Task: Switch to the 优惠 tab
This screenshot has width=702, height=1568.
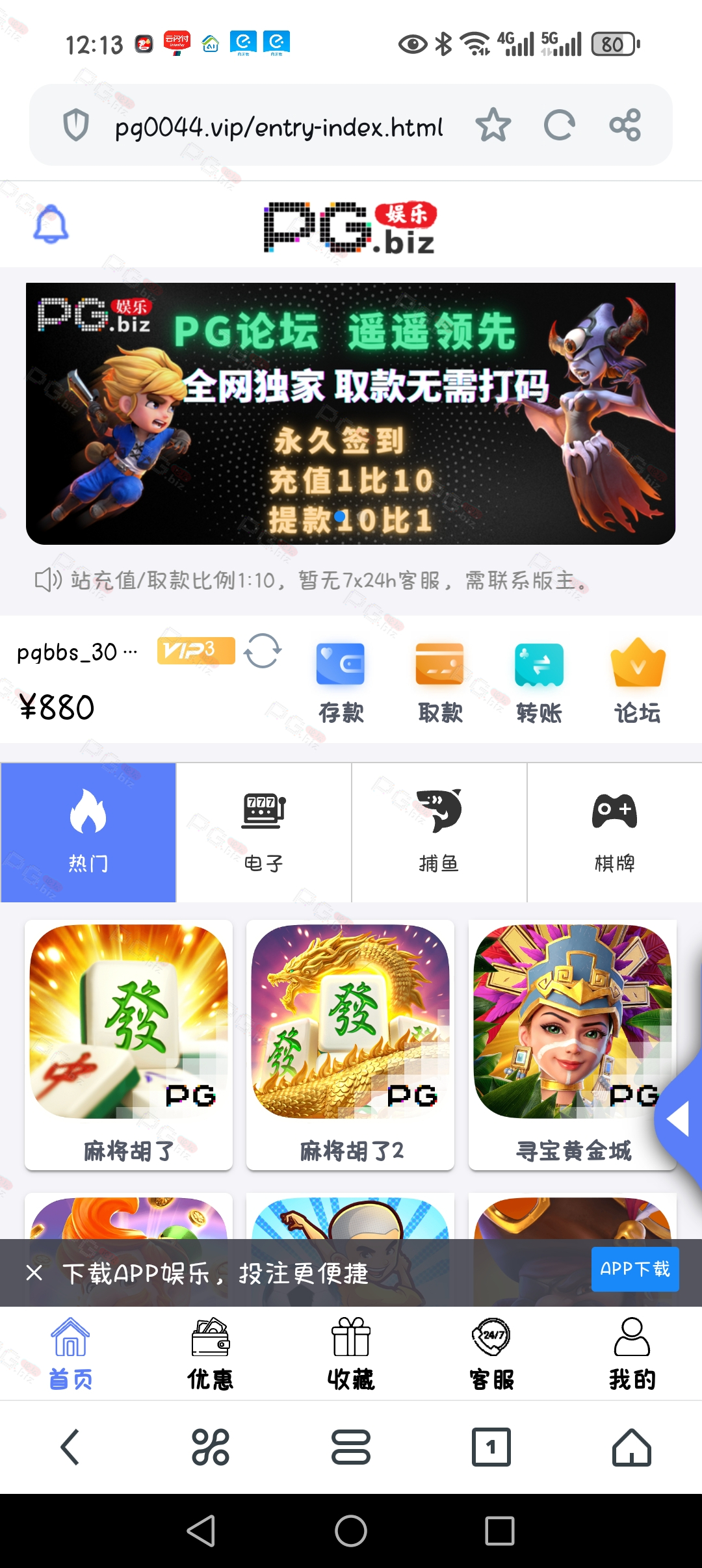Action: (210, 1354)
